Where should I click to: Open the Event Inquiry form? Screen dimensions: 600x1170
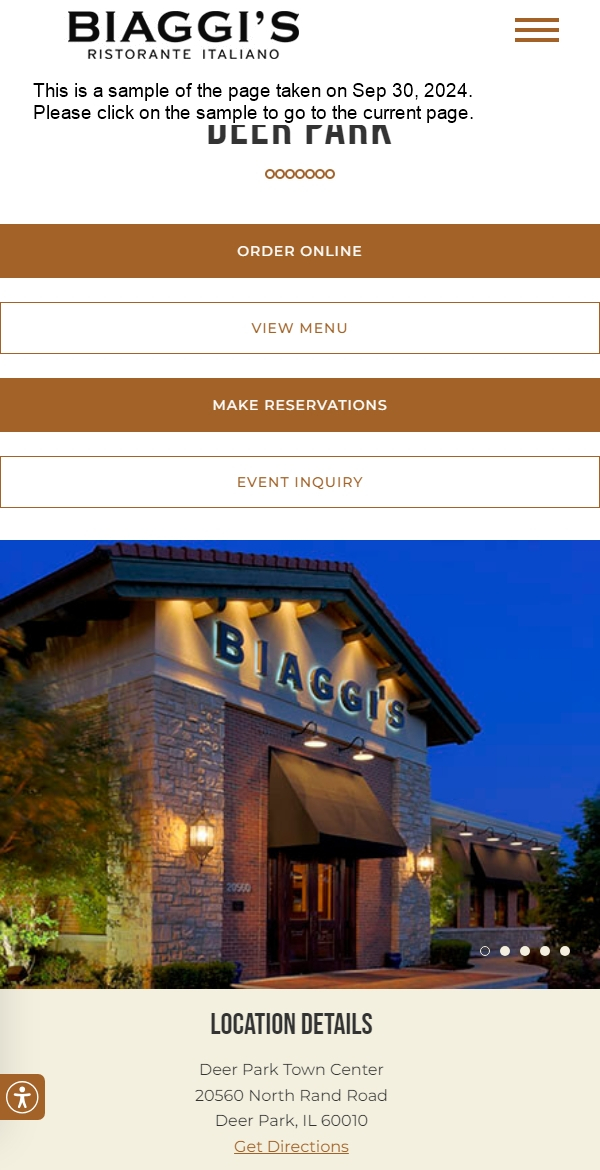click(300, 482)
